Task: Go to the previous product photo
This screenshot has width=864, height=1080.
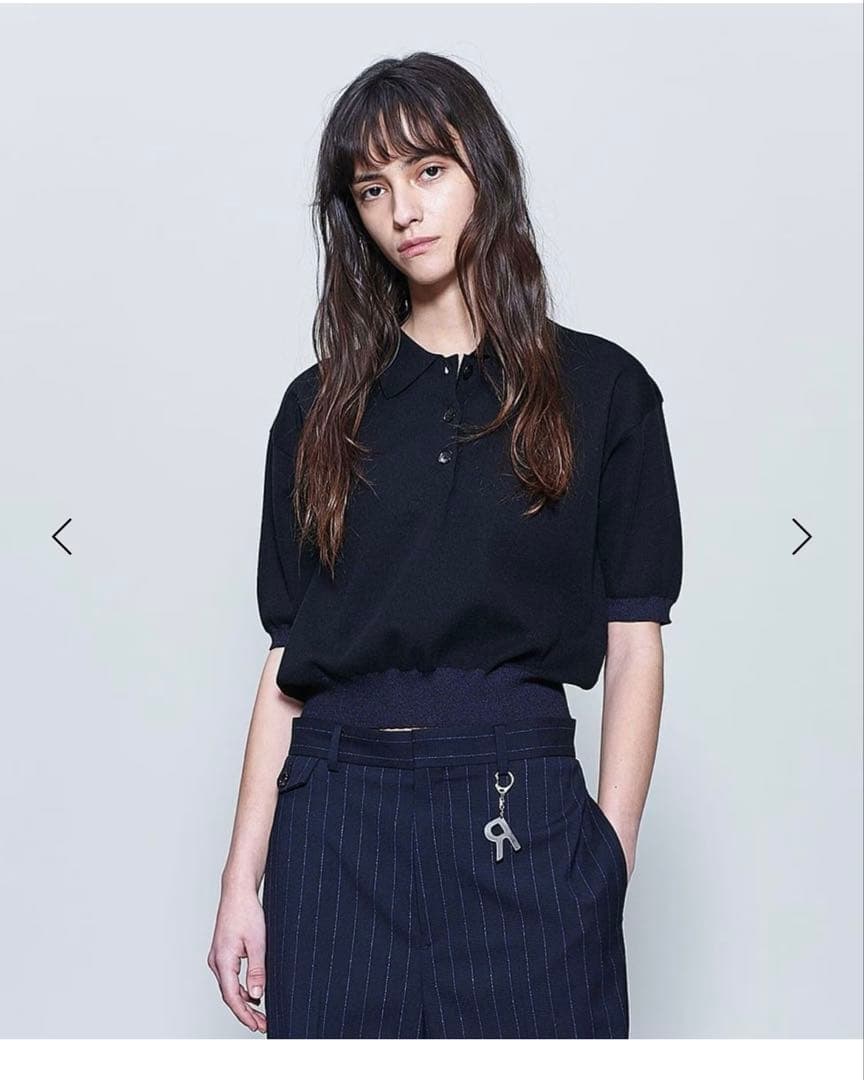Action: (62, 537)
